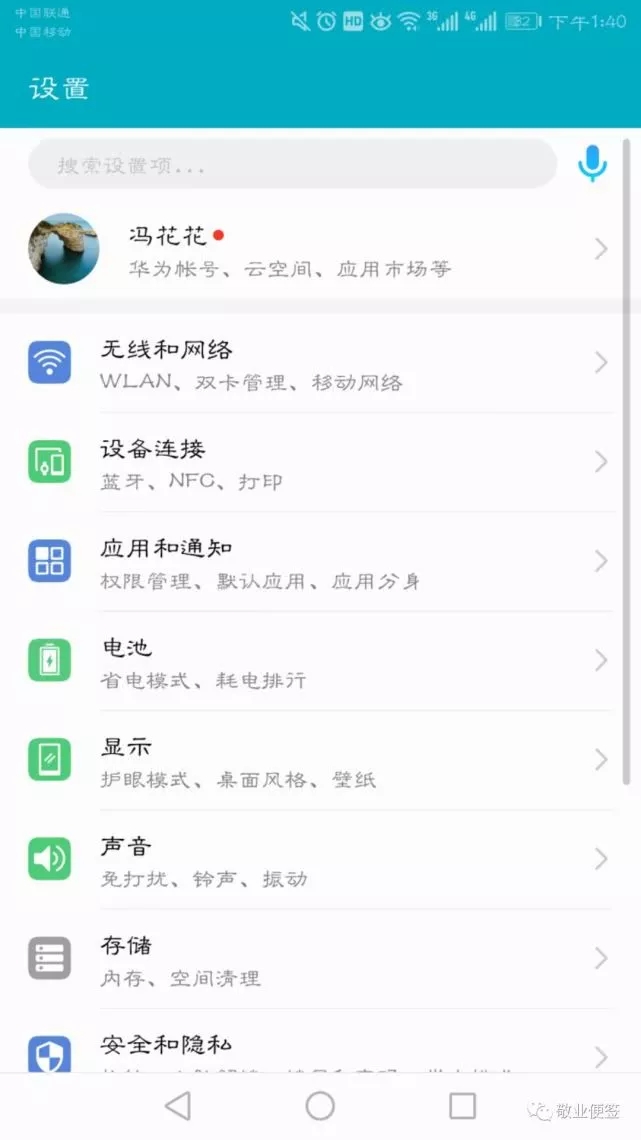641x1140 pixels.
Task: Open 无线和网络 settings
Action: click(320, 363)
